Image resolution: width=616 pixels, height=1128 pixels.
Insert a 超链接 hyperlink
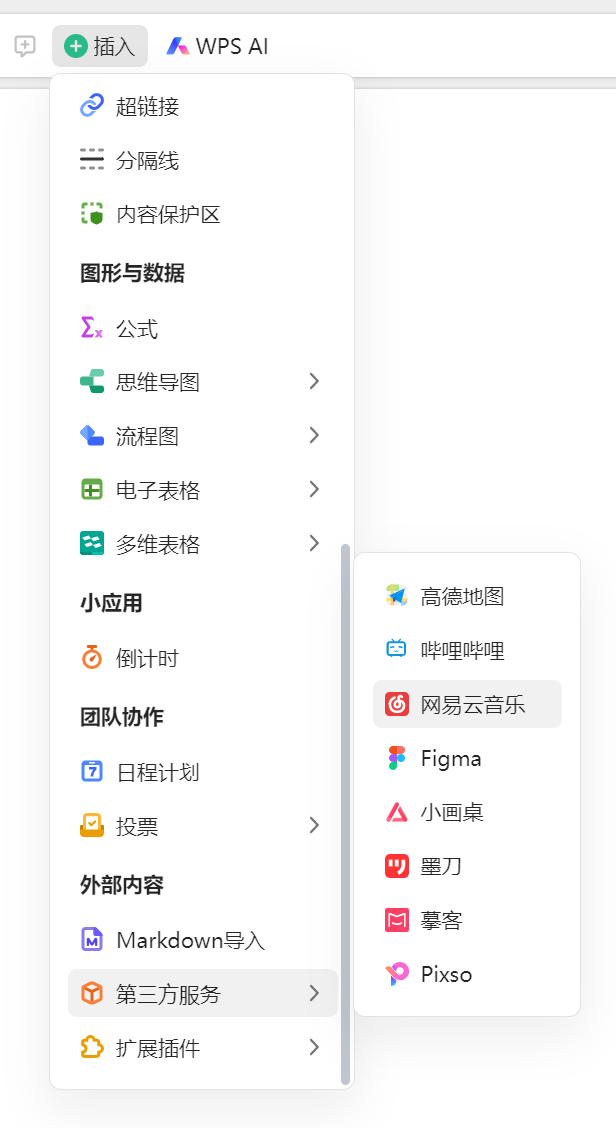click(x=202, y=106)
